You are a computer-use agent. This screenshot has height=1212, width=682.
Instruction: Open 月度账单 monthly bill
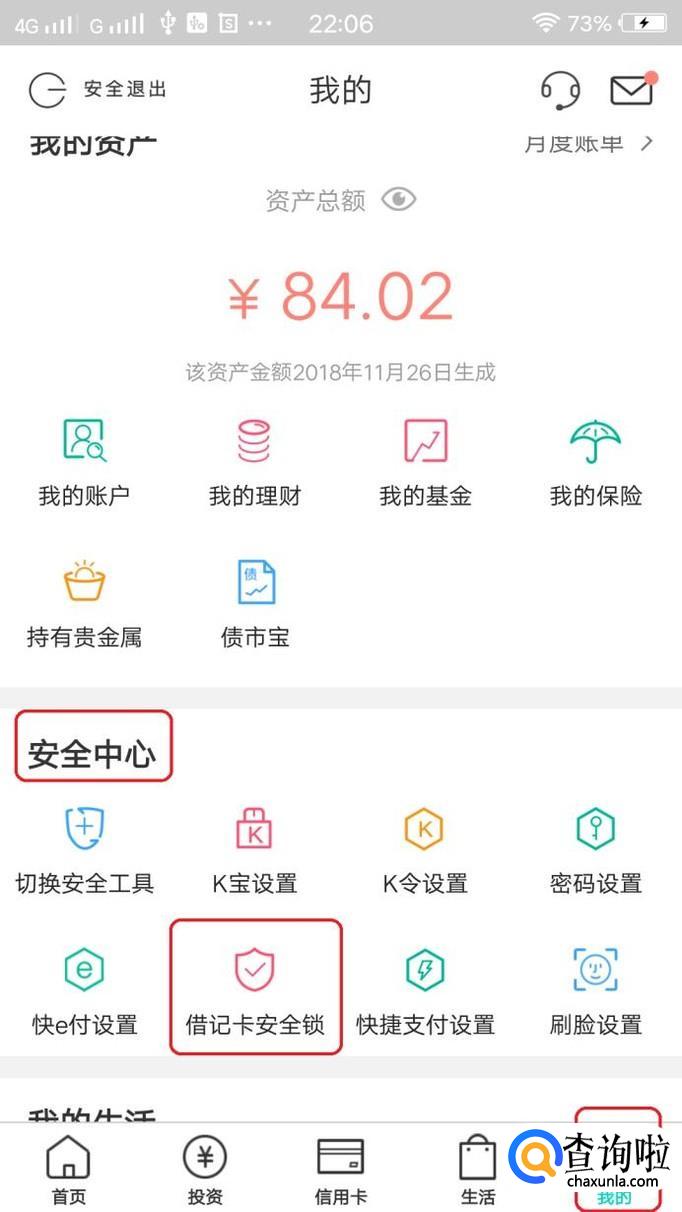tap(588, 144)
